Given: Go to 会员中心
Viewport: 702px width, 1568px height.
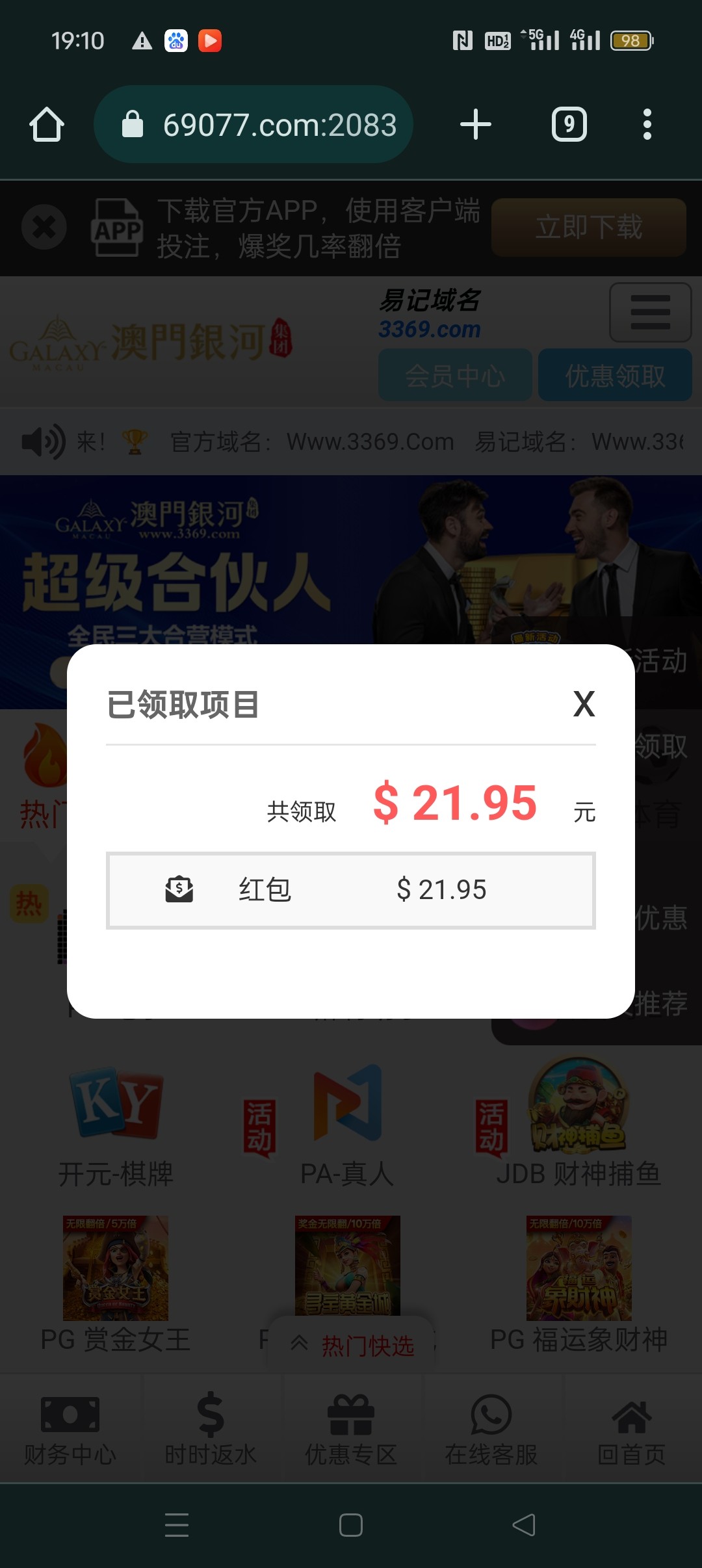Looking at the screenshot, I should (x=455, y=375).
